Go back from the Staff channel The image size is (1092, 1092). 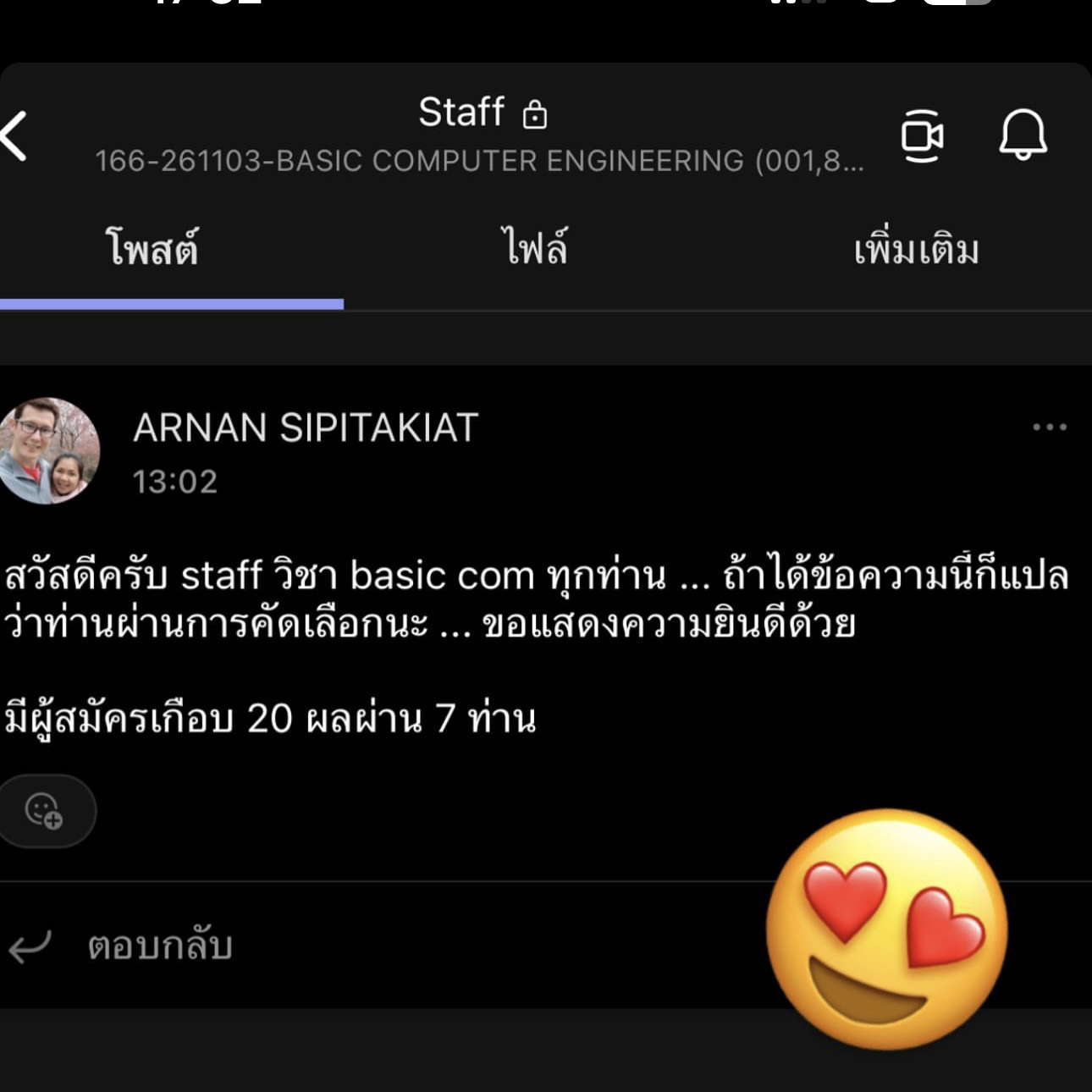click(15, 135)
